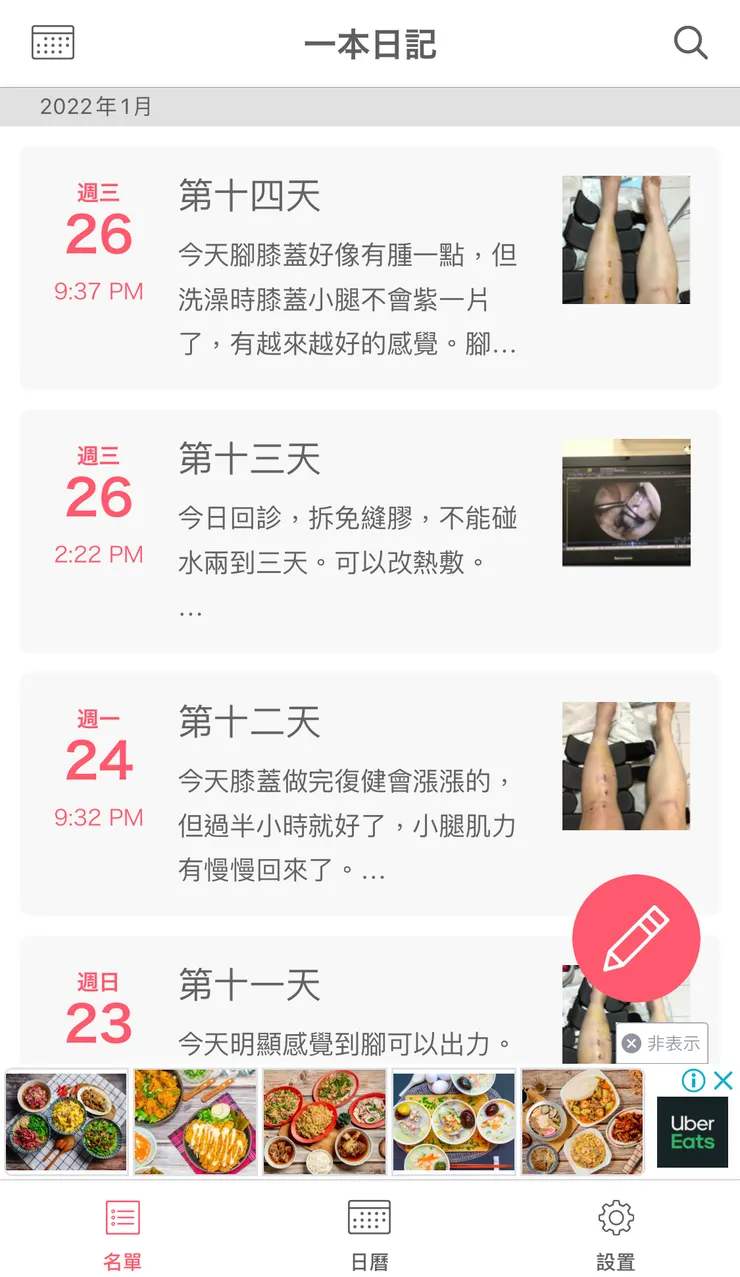Screen dimensions: 740x1277
Task: Close the ad with the blue X icon
Action: pyautogui.click(x=725, y=1081)
